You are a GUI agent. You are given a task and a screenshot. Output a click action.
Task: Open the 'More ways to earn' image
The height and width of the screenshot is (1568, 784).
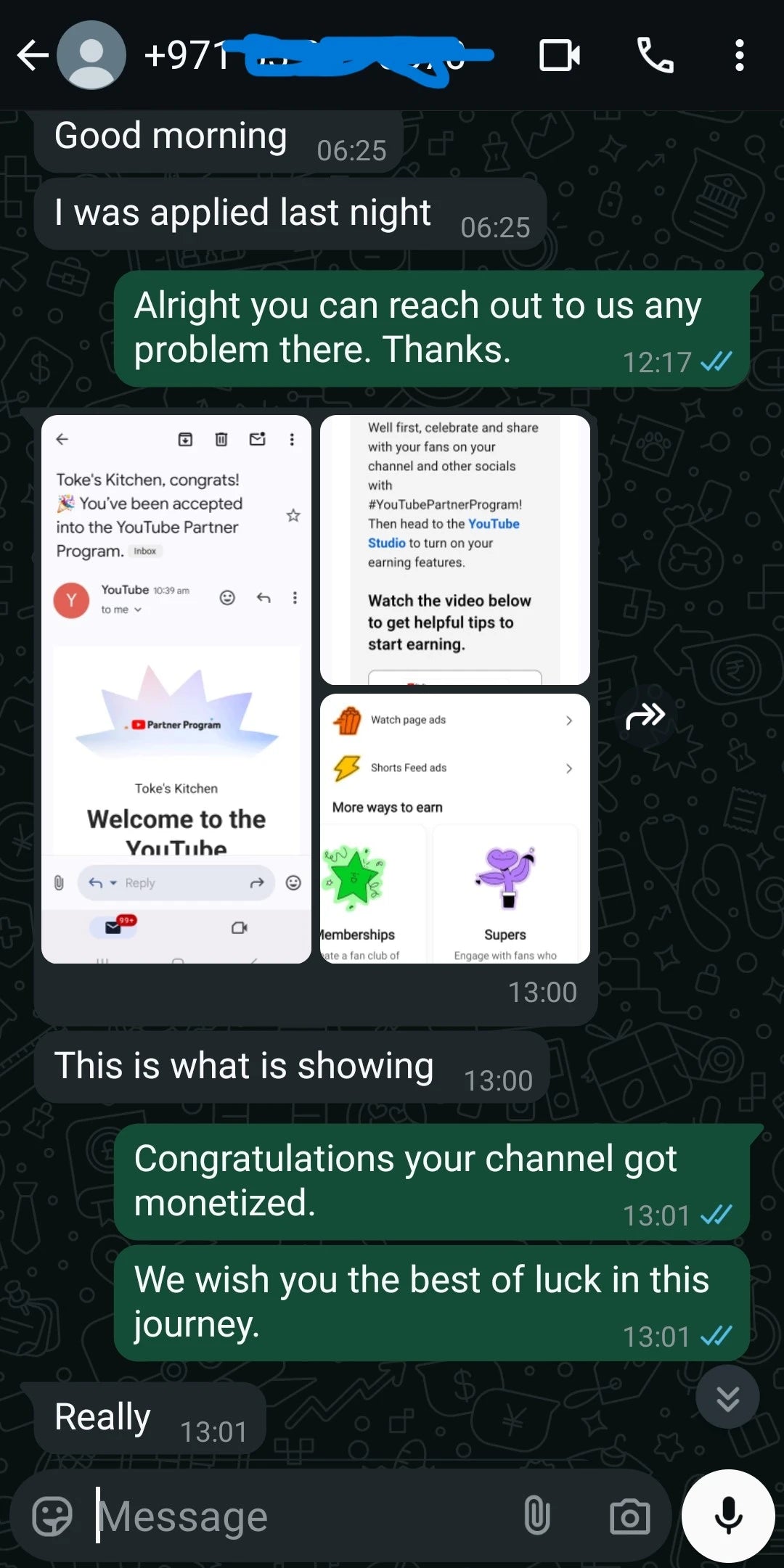[455, 829]
